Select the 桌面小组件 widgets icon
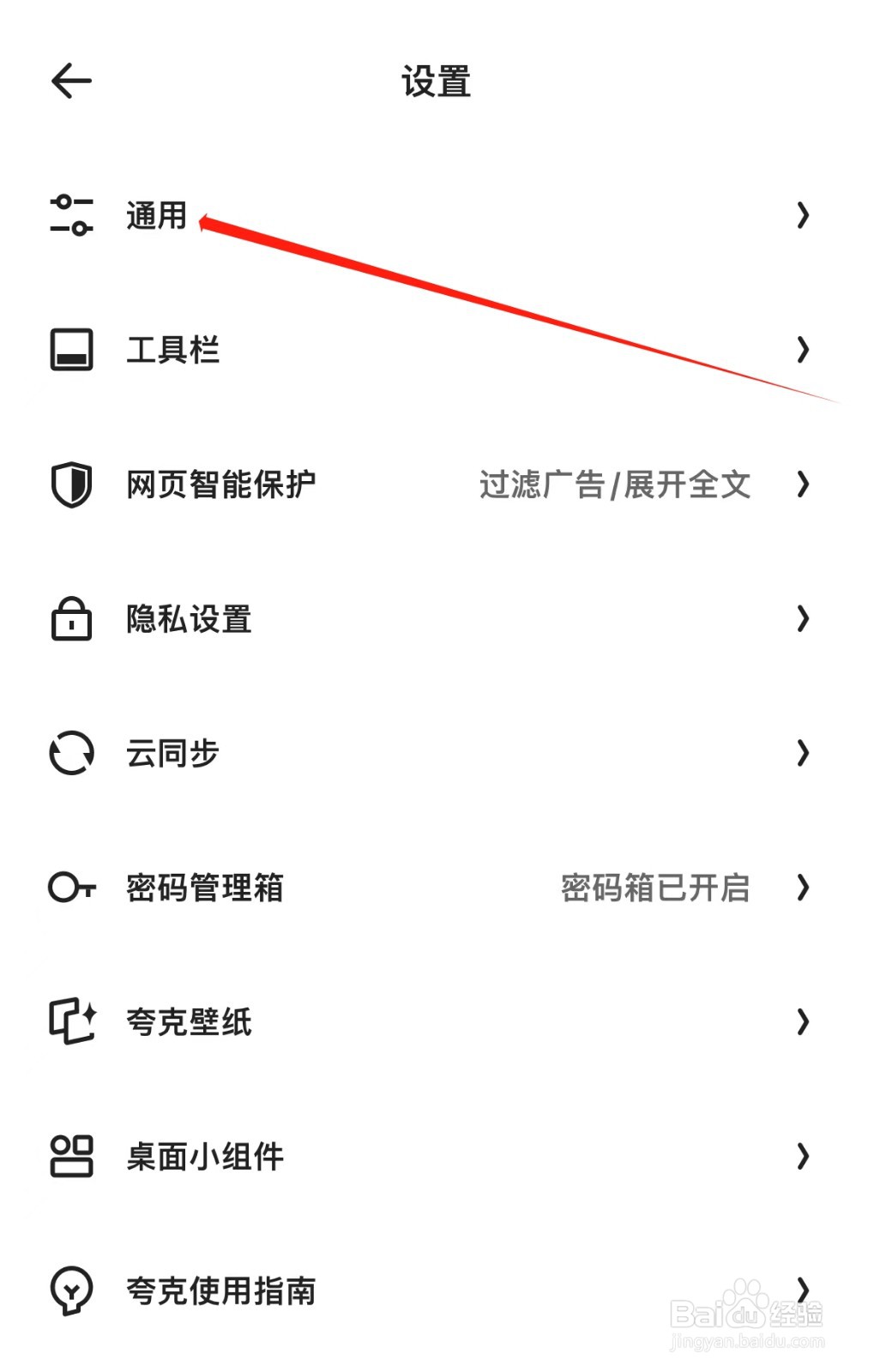 tap(70, 1157)
